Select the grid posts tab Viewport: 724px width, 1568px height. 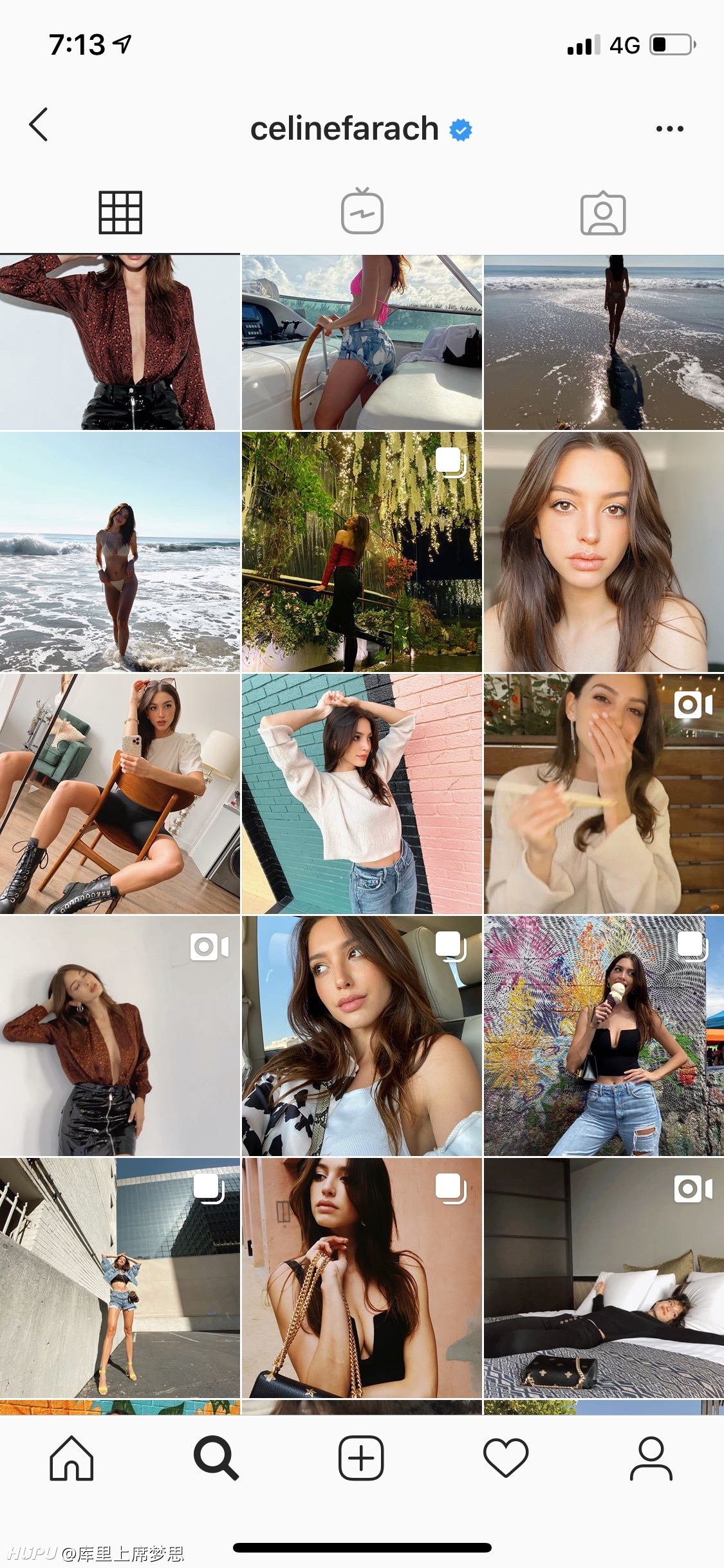120,212
